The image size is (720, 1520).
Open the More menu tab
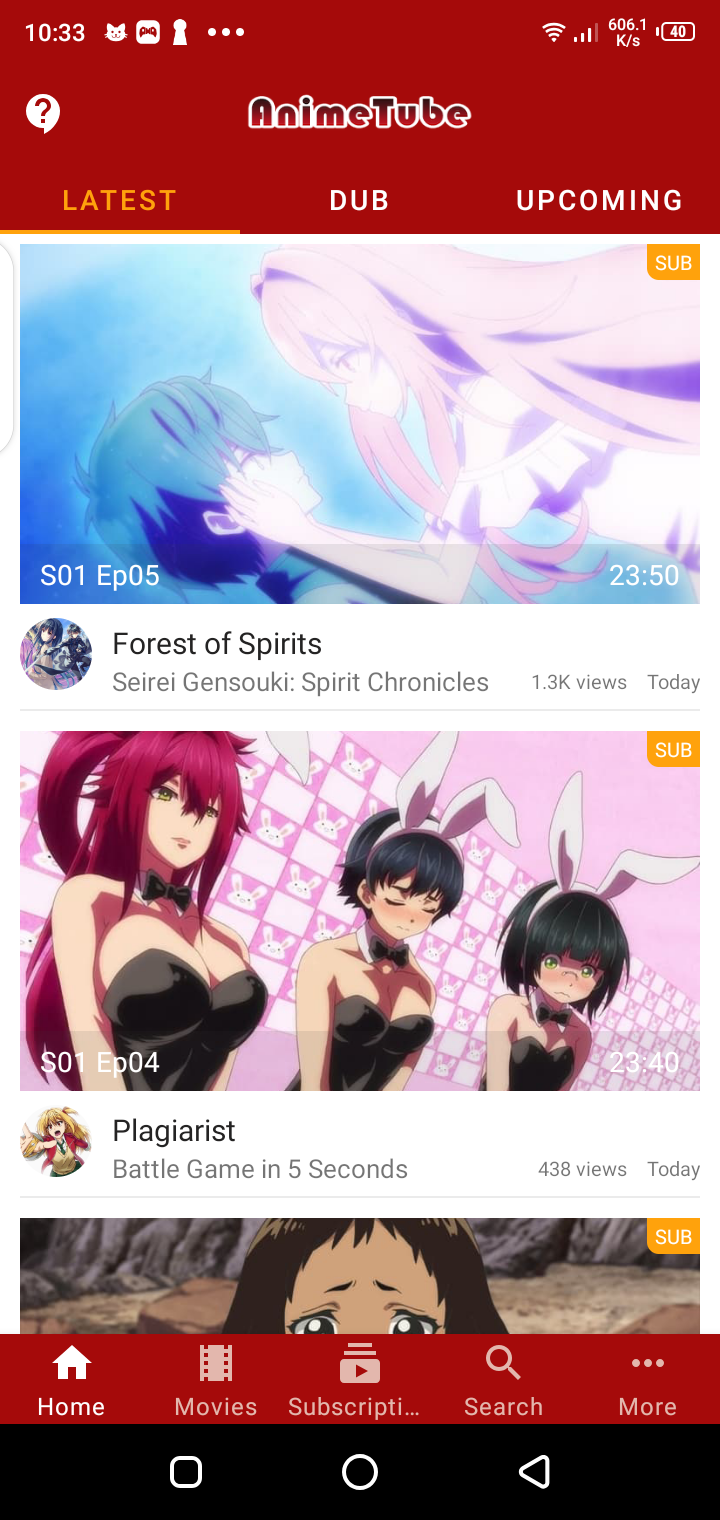[x=647, y=1380]
